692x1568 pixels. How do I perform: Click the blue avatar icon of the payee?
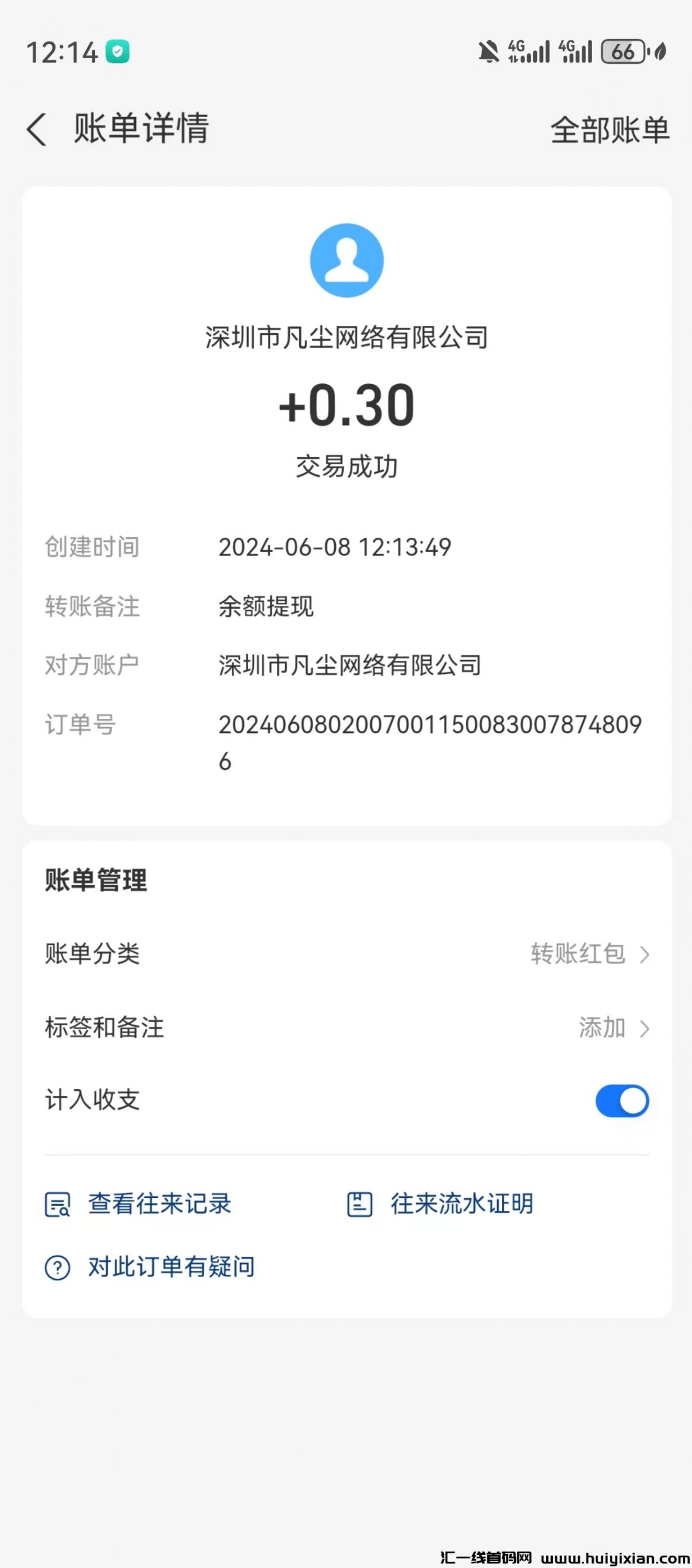(346, 260)
